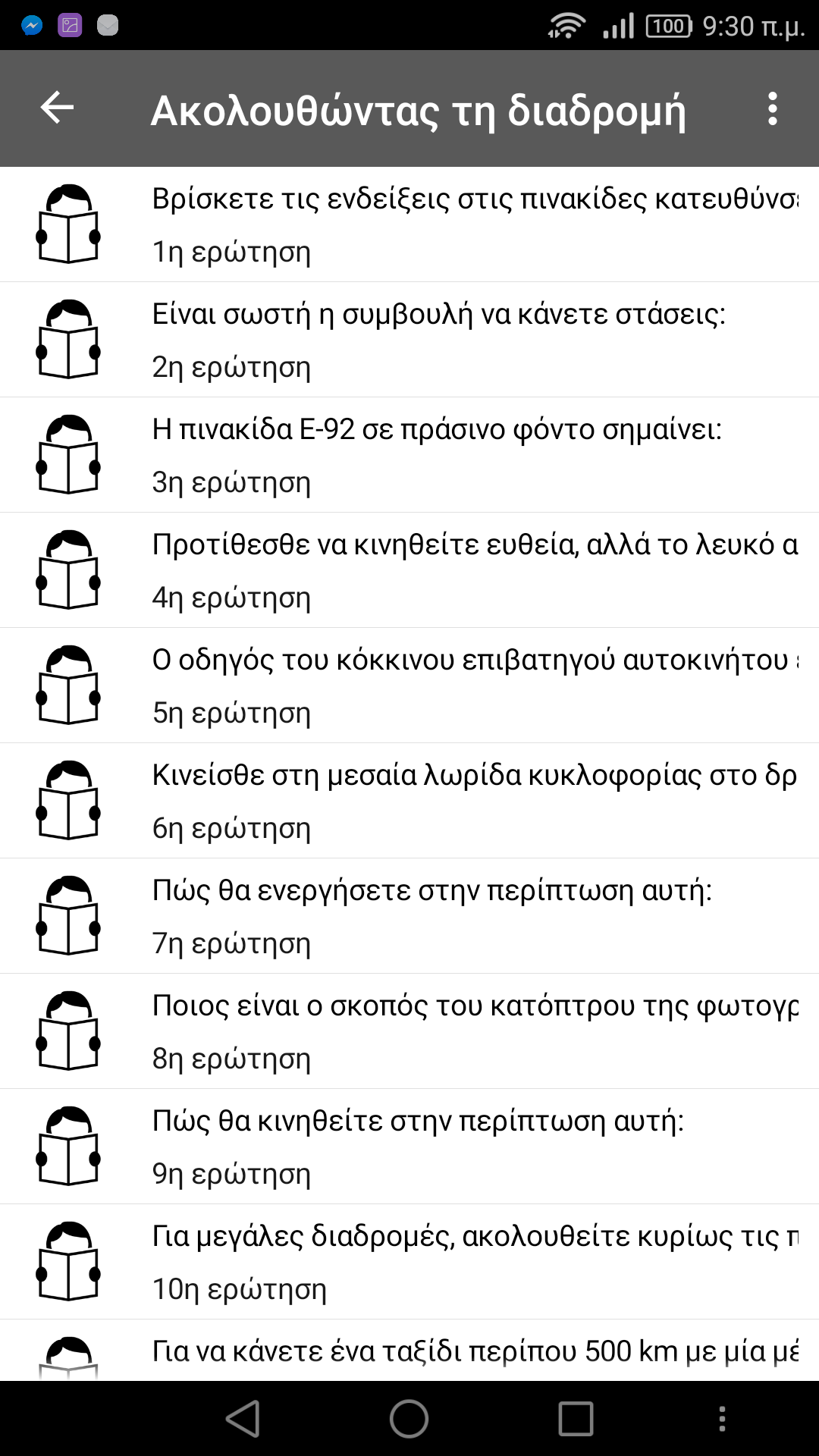
Task: View 8η ερώτηση about the mirror
Action: (409, 1031)
